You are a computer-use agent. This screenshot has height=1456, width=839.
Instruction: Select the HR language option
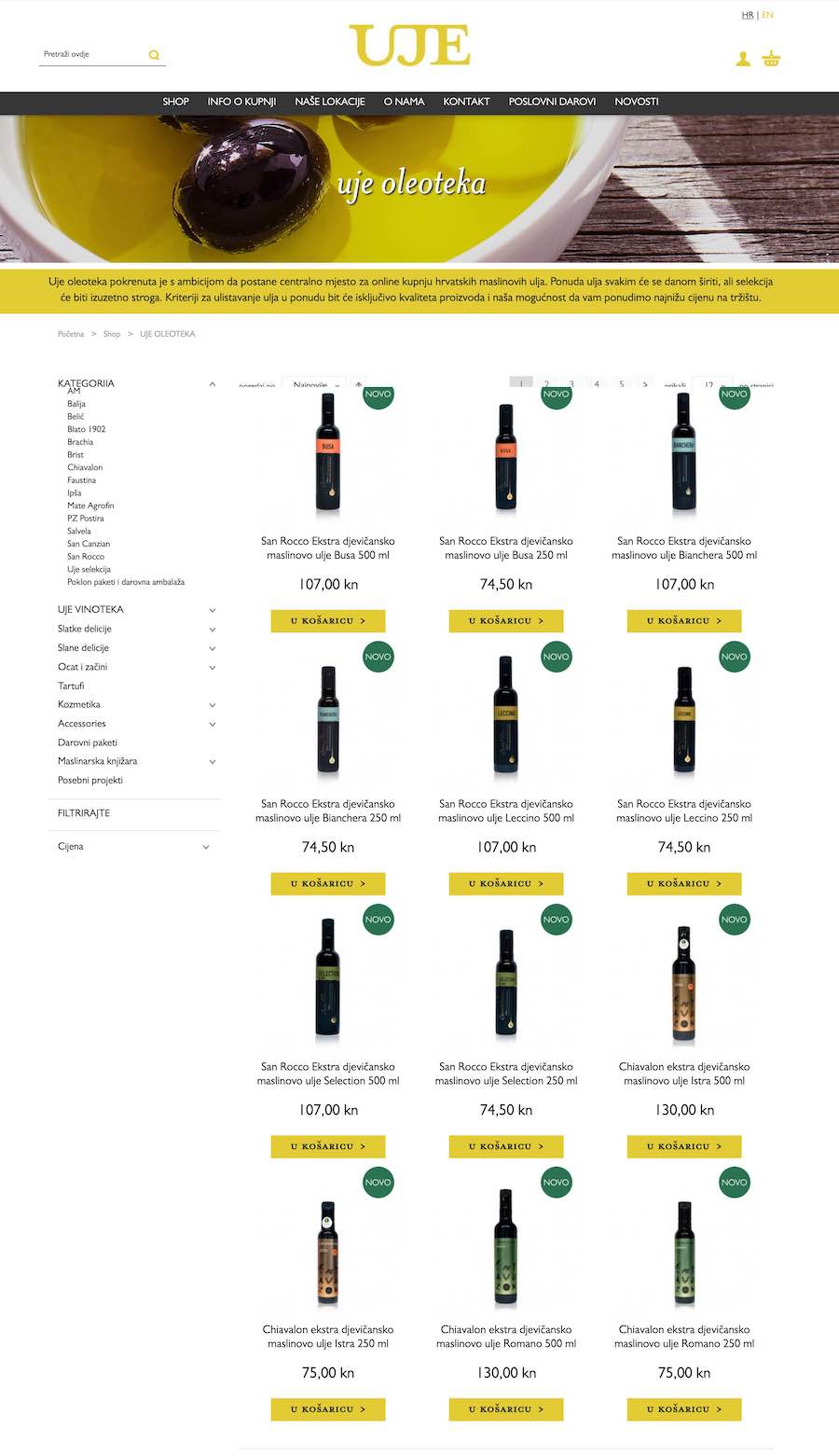click(747, 15)
